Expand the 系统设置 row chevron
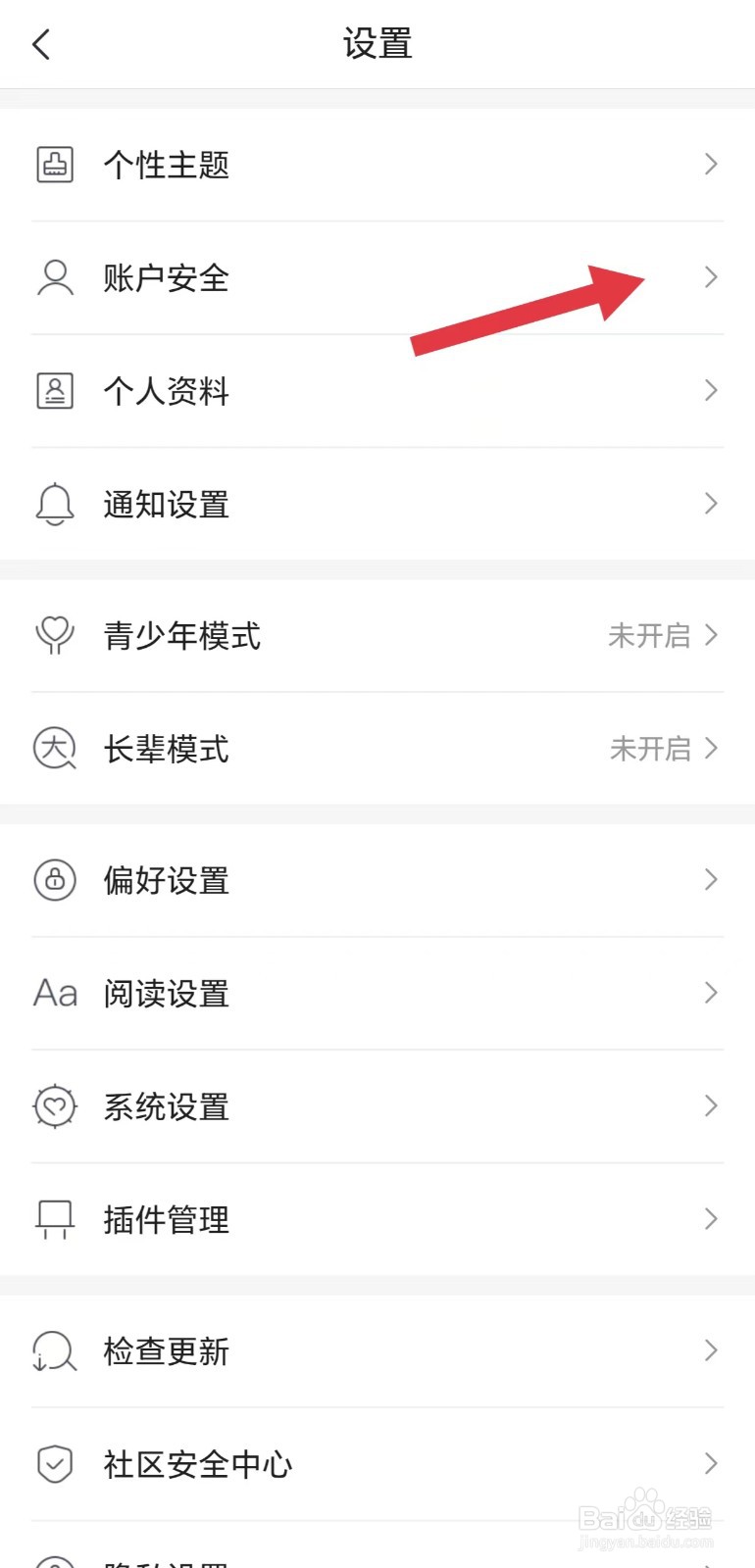755x1568 pixels. pos(711,1105)
